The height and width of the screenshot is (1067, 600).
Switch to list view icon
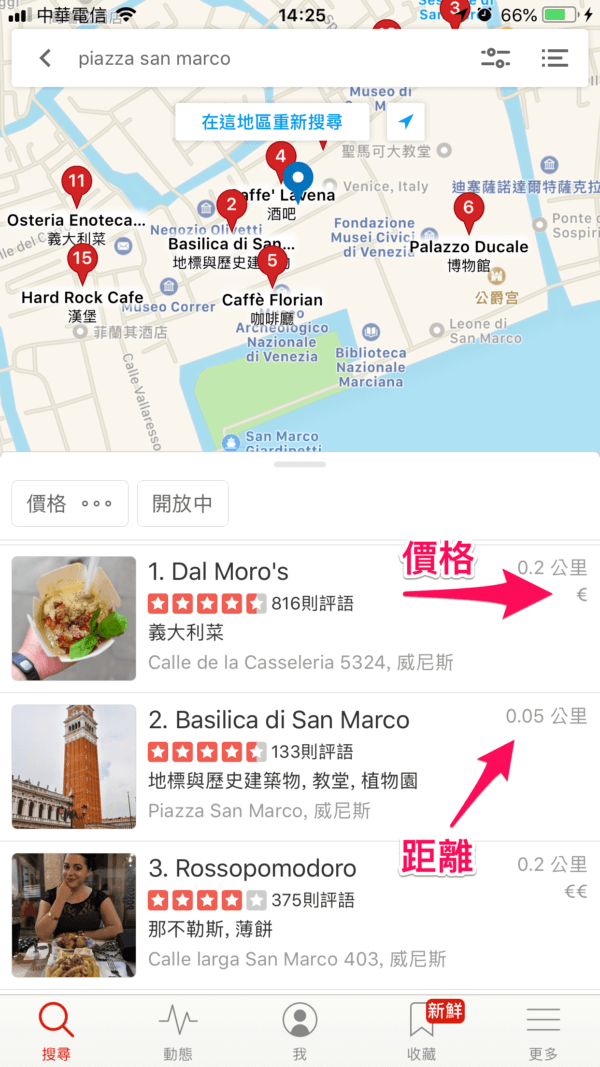coord(554,59)
